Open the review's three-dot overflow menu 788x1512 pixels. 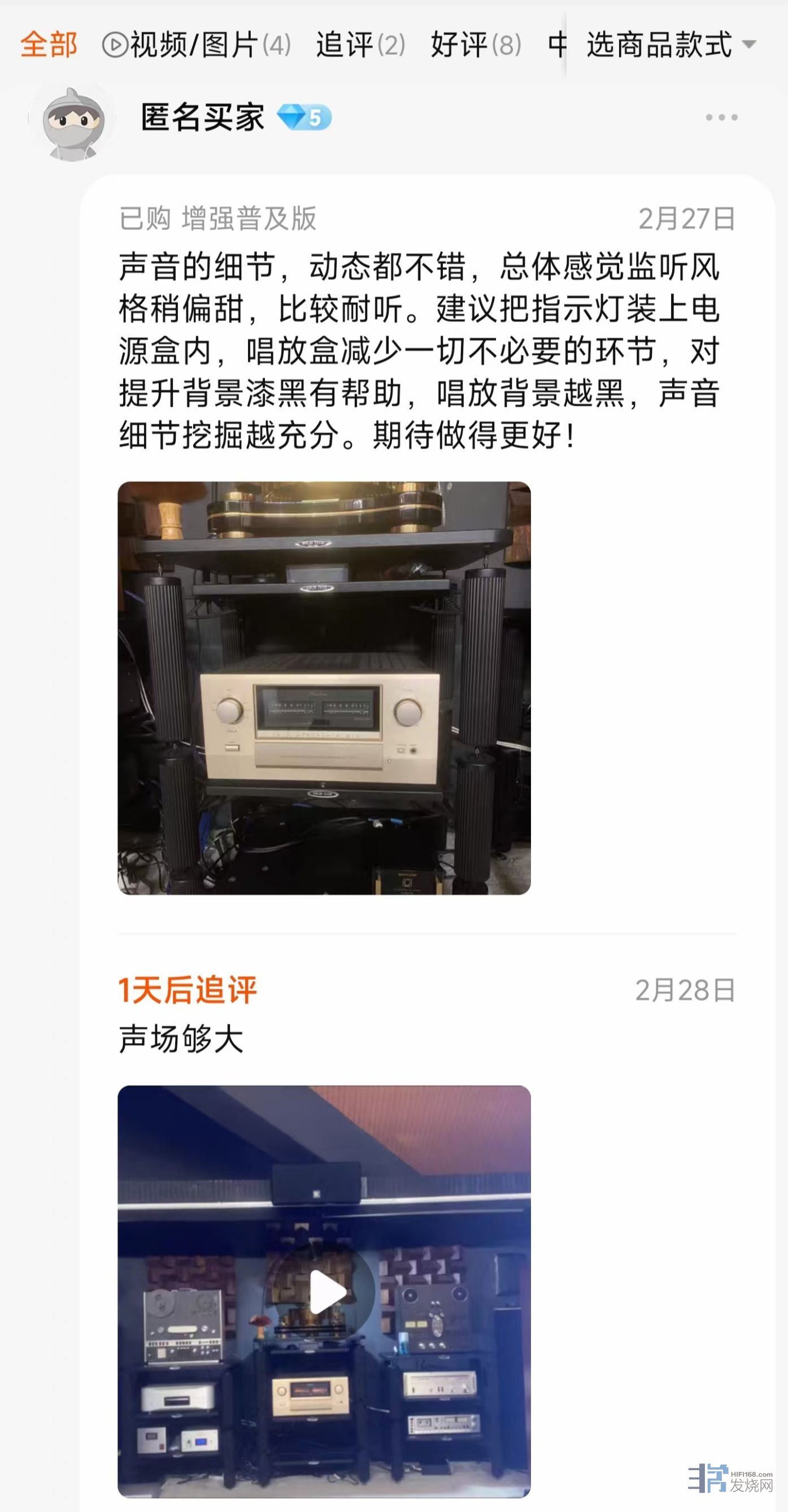pyautogui.click(x=721, y=118)
